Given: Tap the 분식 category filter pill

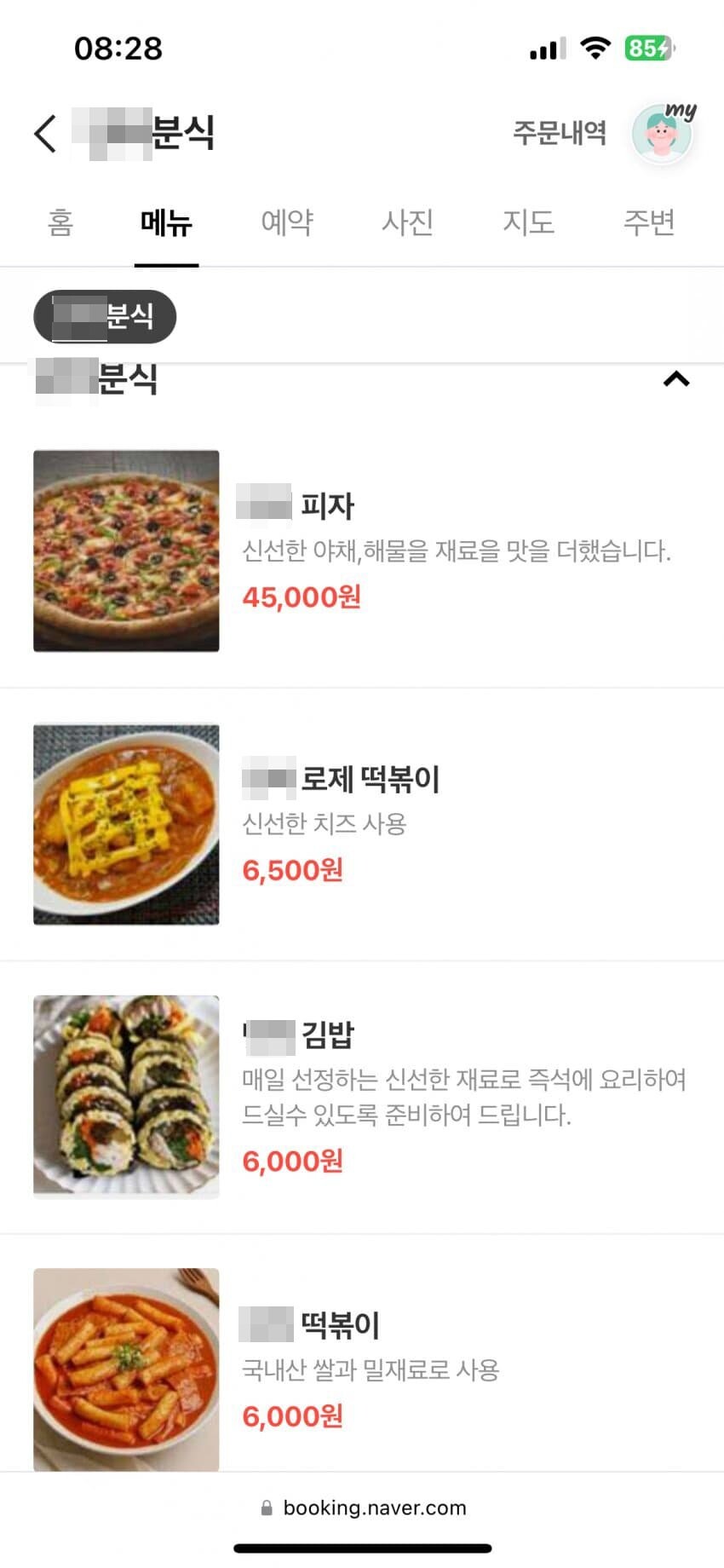Looking at the screenshot, I should 105,316.
